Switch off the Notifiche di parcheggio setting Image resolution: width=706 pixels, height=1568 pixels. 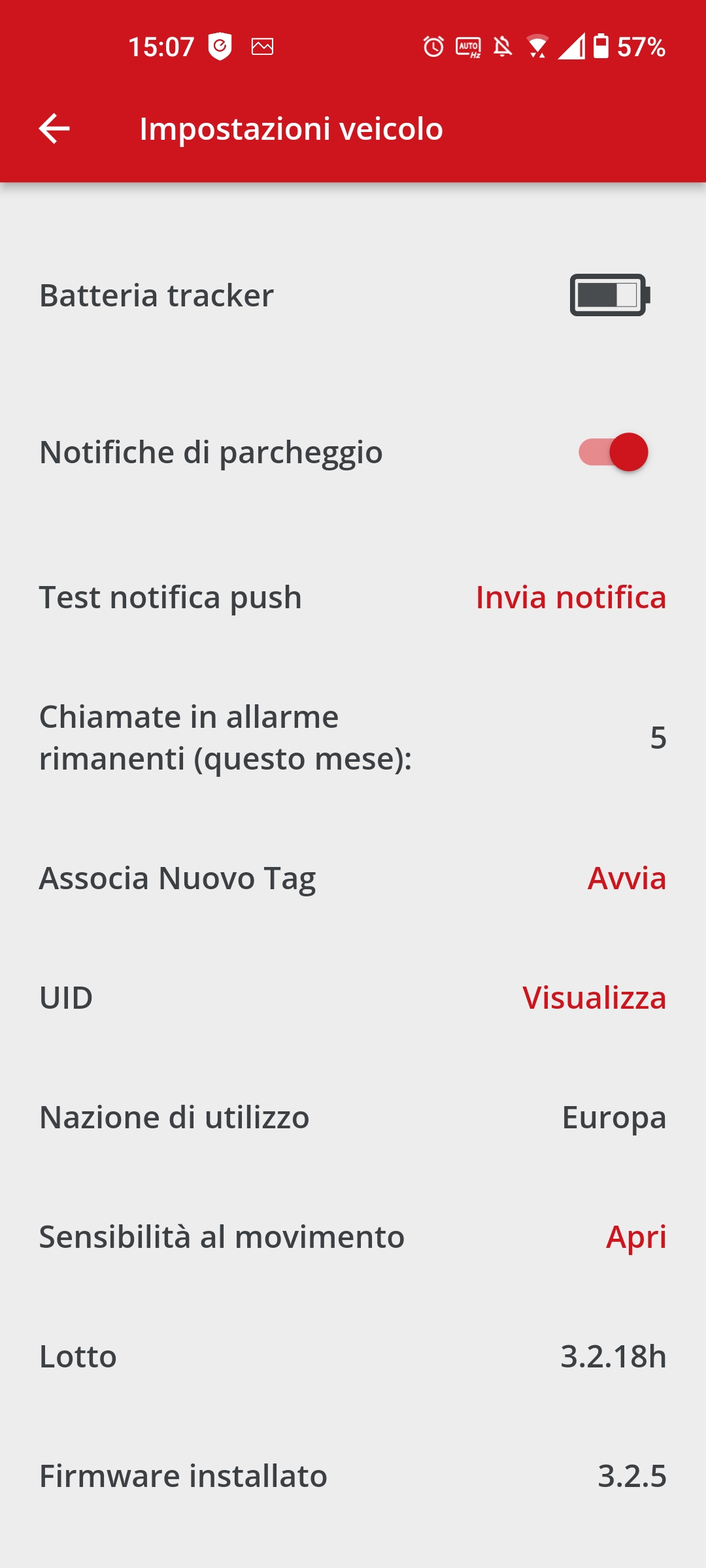613,451
